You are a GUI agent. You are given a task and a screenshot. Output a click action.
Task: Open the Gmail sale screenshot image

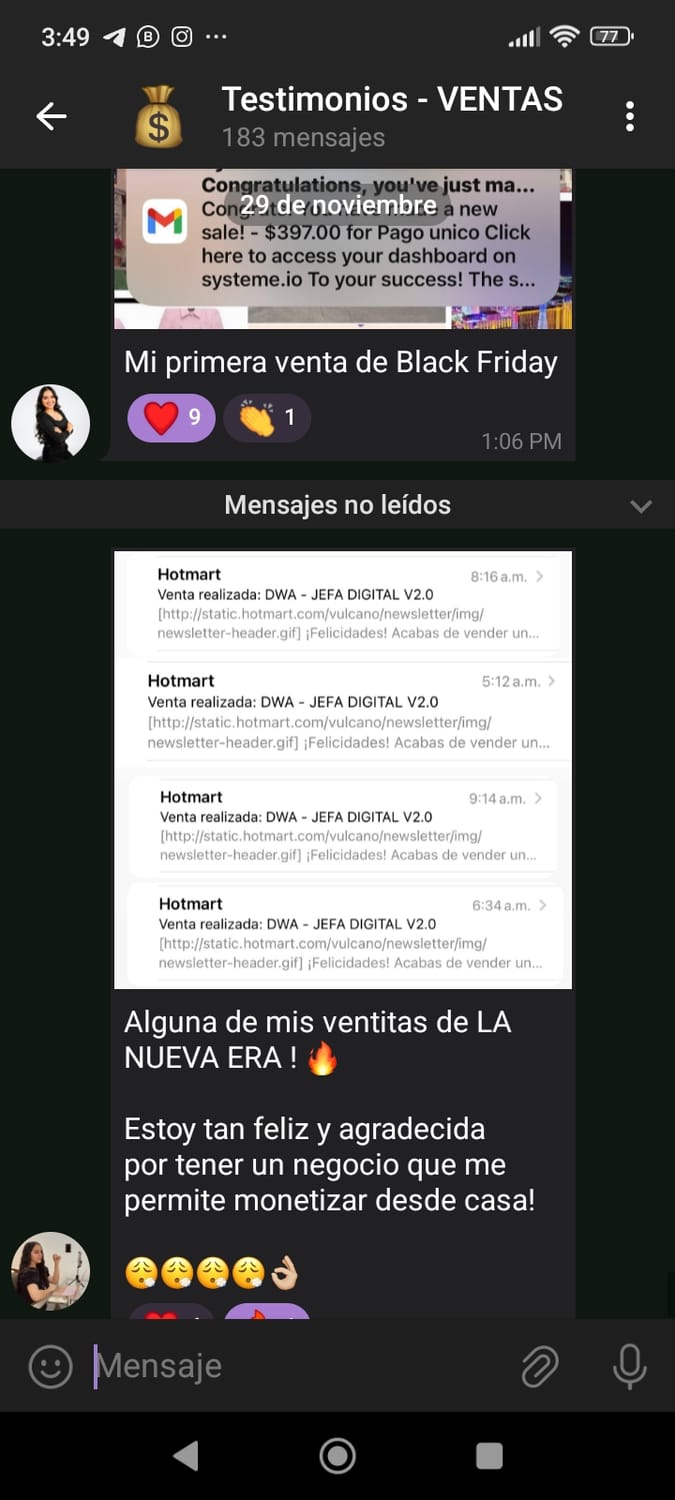pos(343,250)
